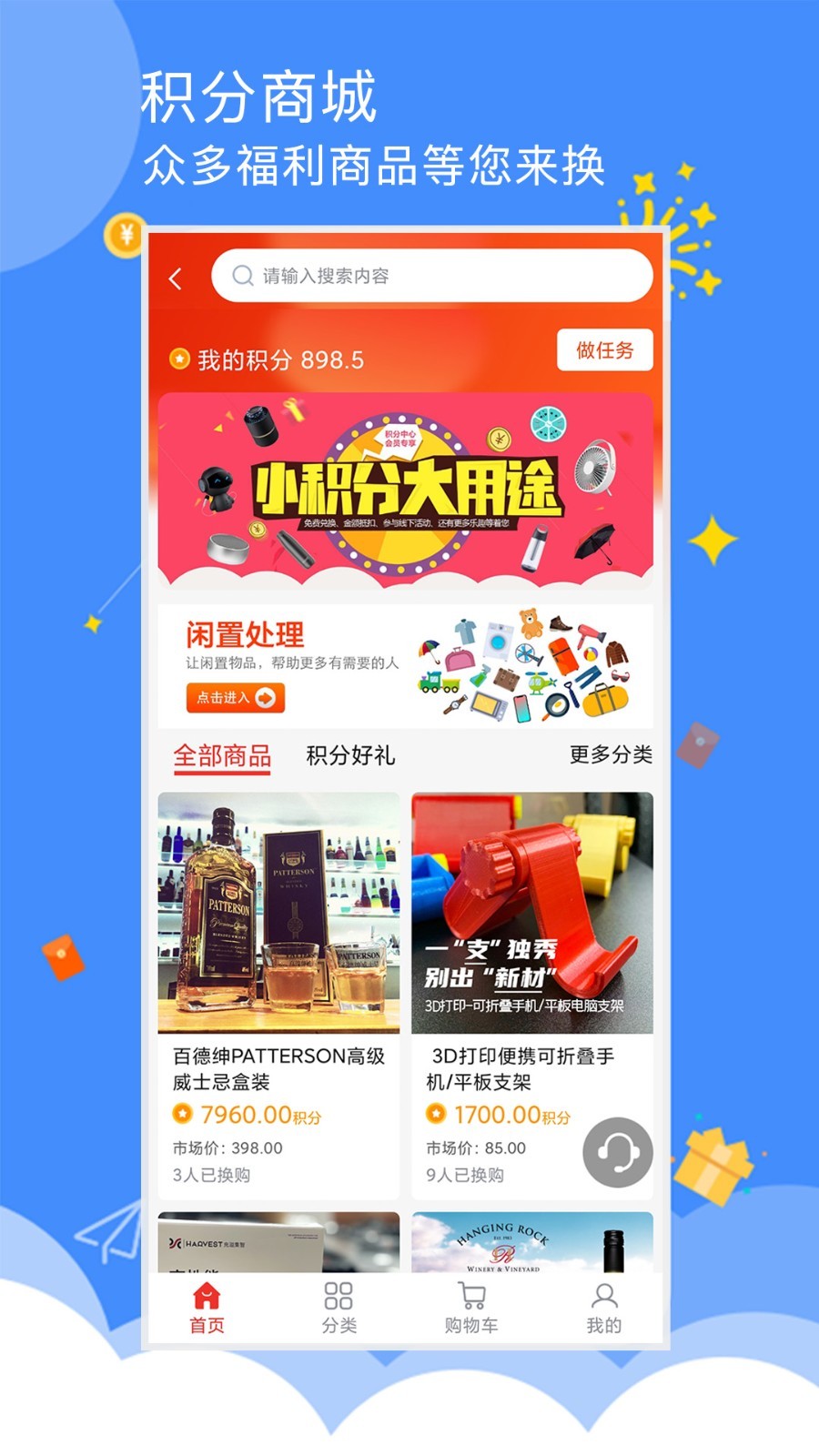Tap the orange 点击进入 button
Screen dimensions: 819x1456
(234, 698)
